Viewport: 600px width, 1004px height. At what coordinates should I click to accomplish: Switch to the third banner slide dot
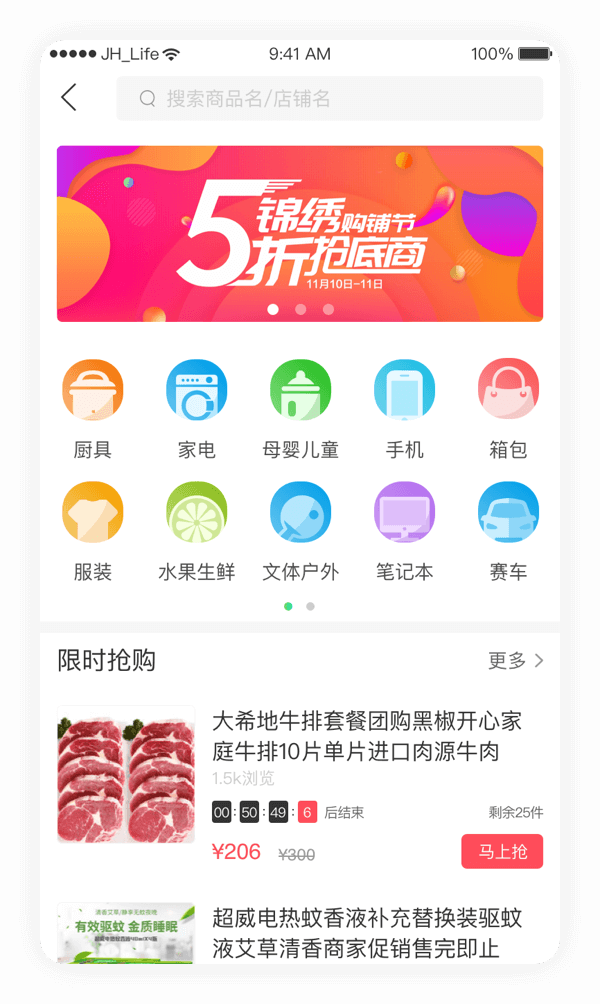[x=328, y=309]
